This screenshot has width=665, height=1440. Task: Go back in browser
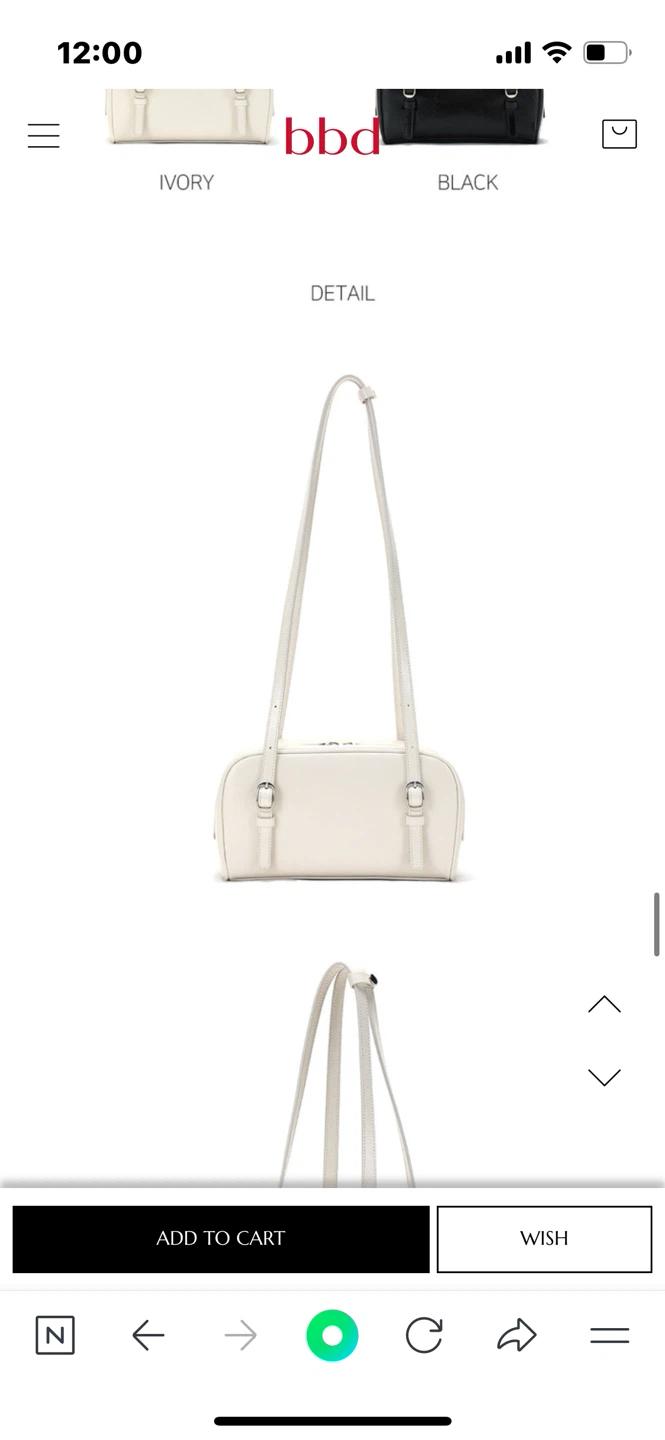click(x=148, y=1335)
